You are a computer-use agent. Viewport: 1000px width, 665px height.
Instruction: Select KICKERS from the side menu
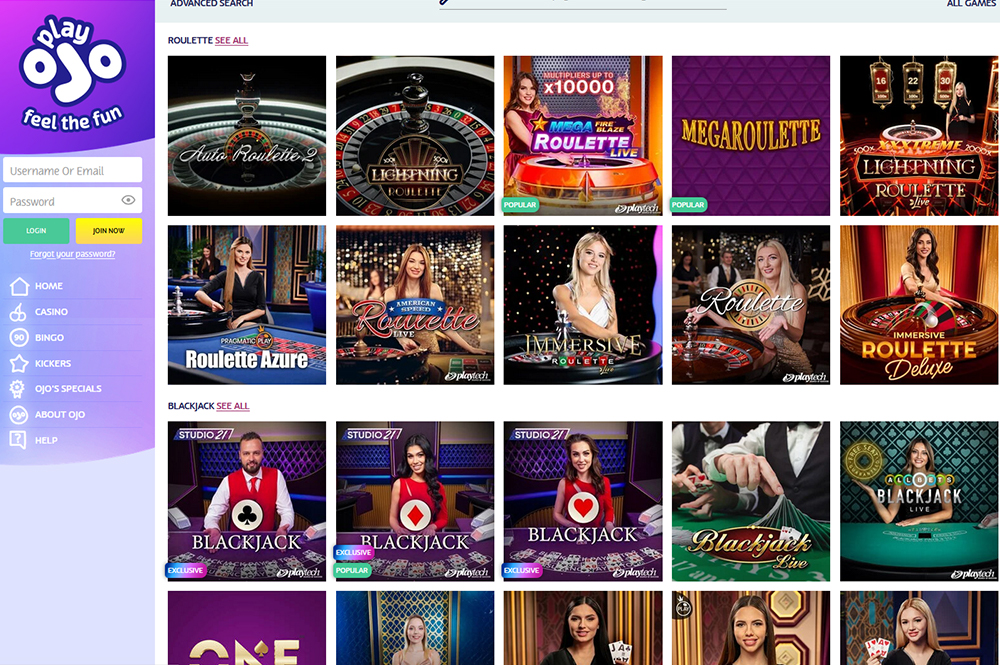[53, 363]
